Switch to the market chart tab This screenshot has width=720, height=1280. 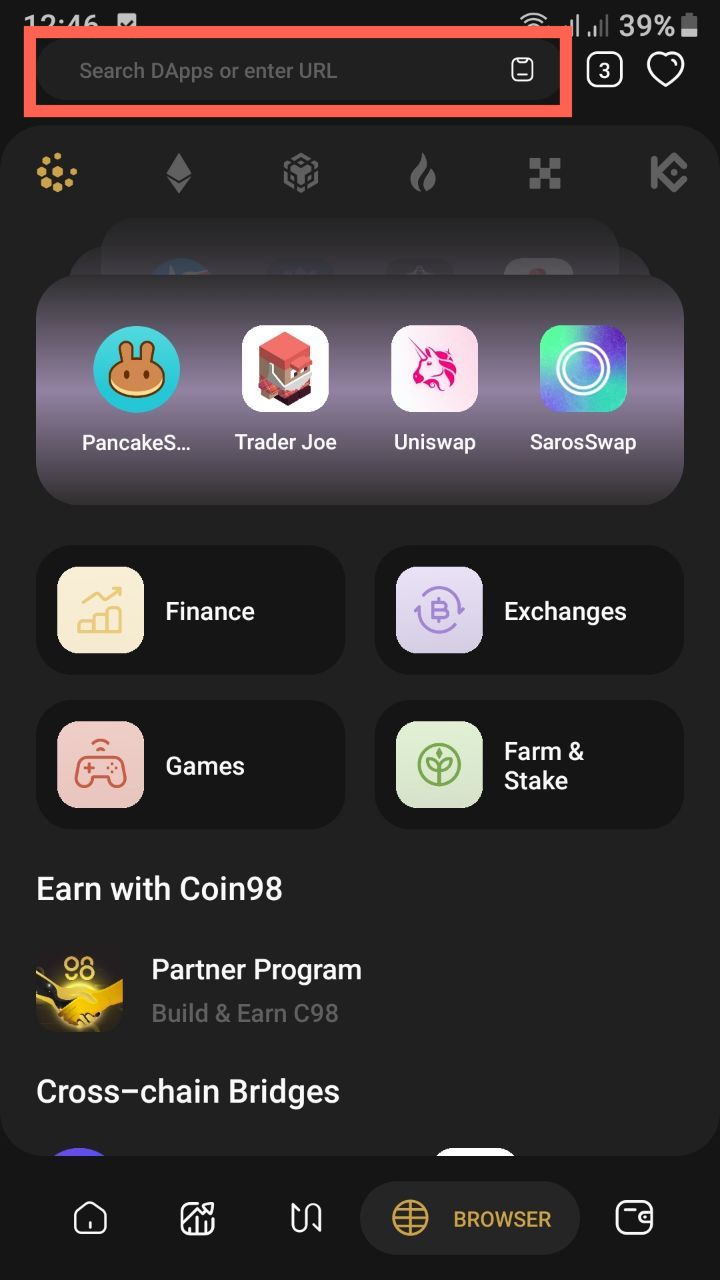tap(197, 1218)
